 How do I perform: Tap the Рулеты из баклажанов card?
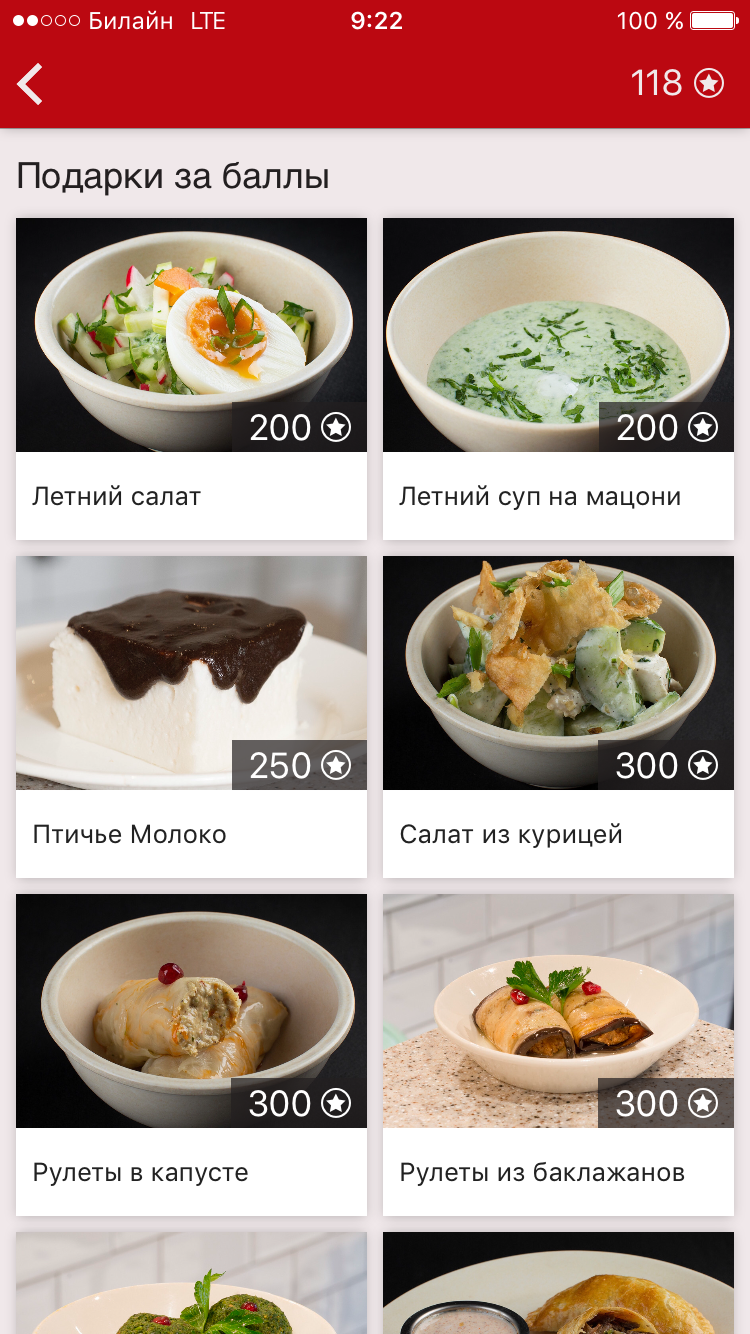558,1054
